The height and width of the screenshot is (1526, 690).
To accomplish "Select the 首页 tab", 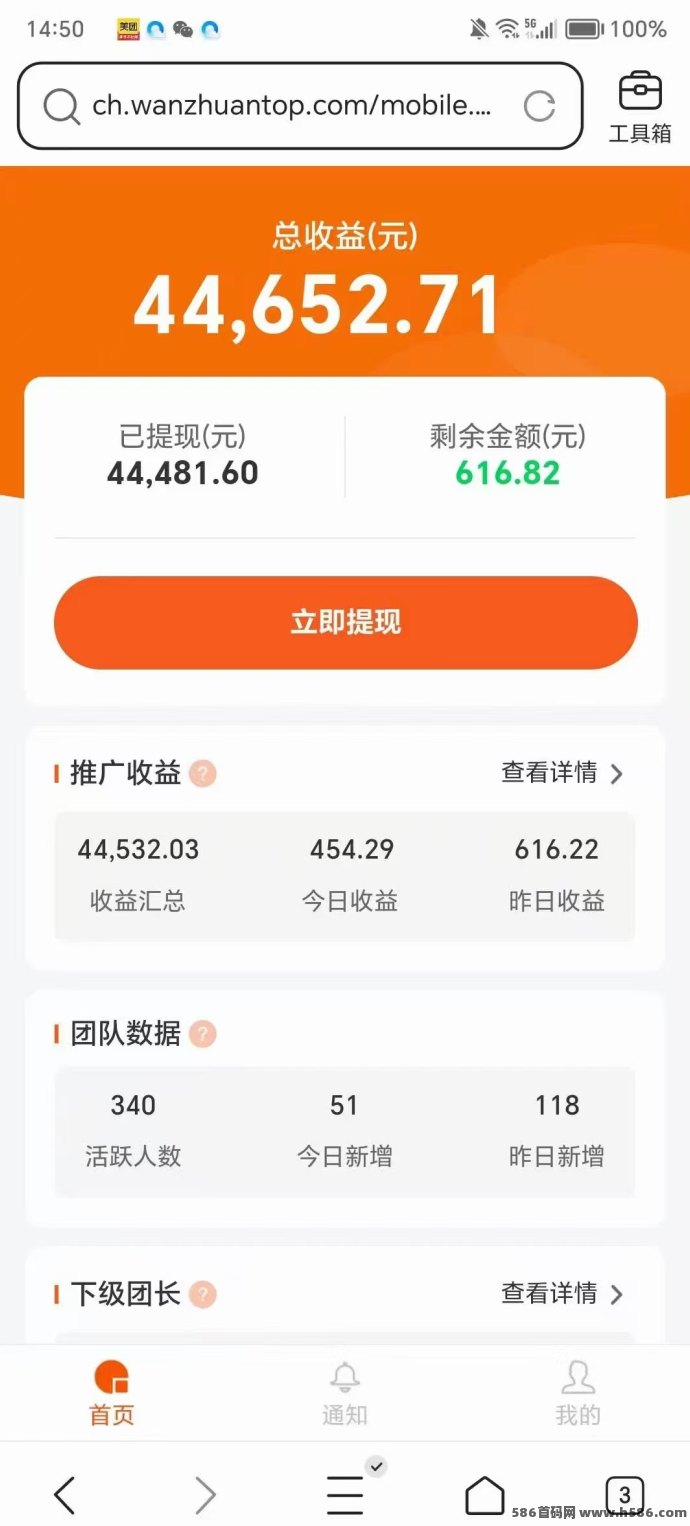I will 112,1393.
